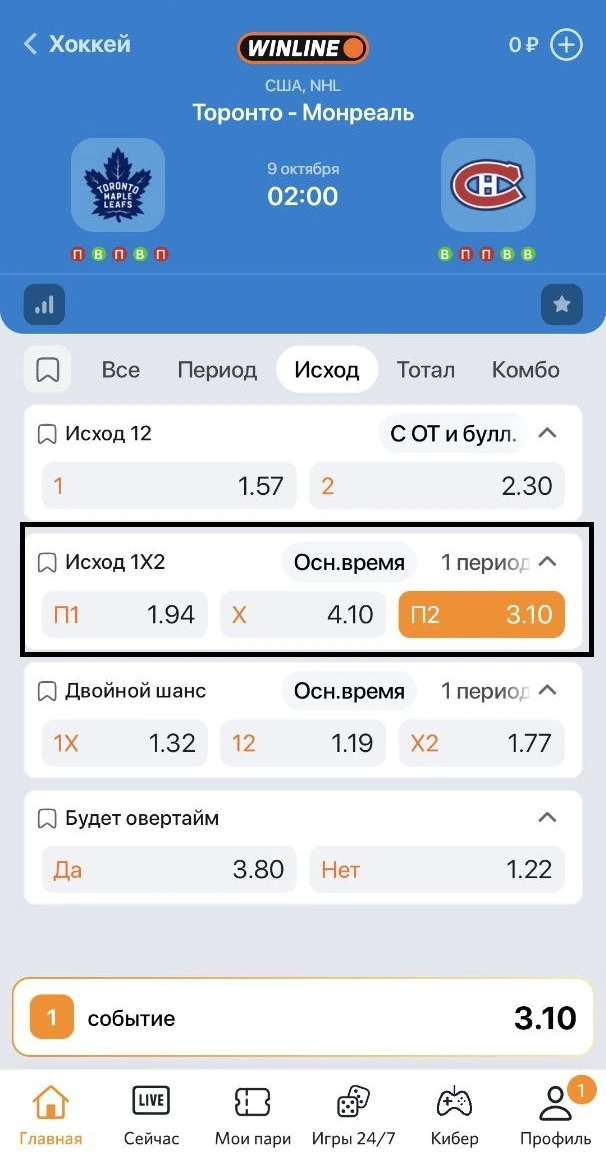Select odds 2.30 for outcome 2

436,486
